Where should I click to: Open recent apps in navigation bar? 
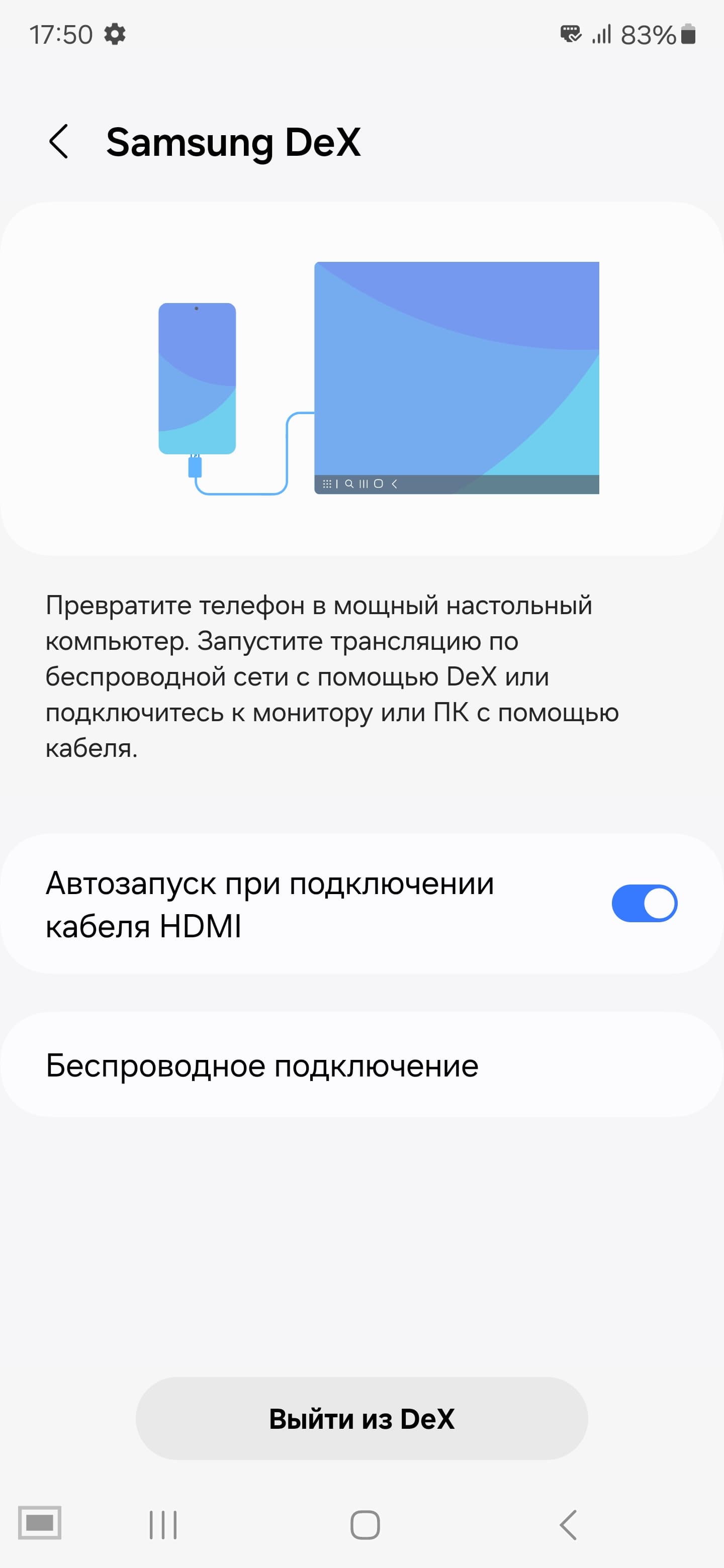(163, 1525)
